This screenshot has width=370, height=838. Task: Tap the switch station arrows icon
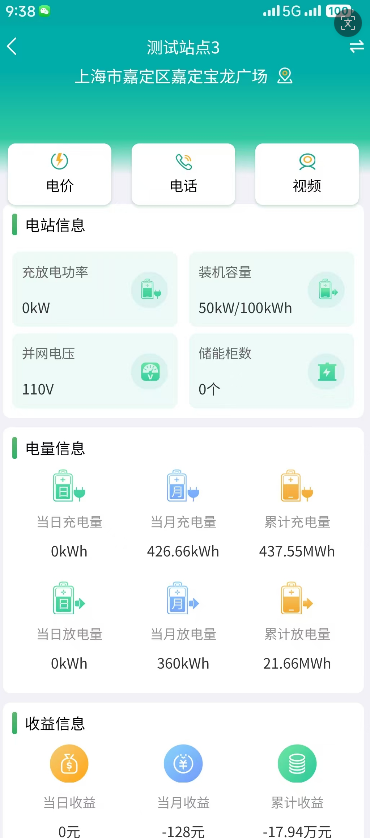coord(357,47)
